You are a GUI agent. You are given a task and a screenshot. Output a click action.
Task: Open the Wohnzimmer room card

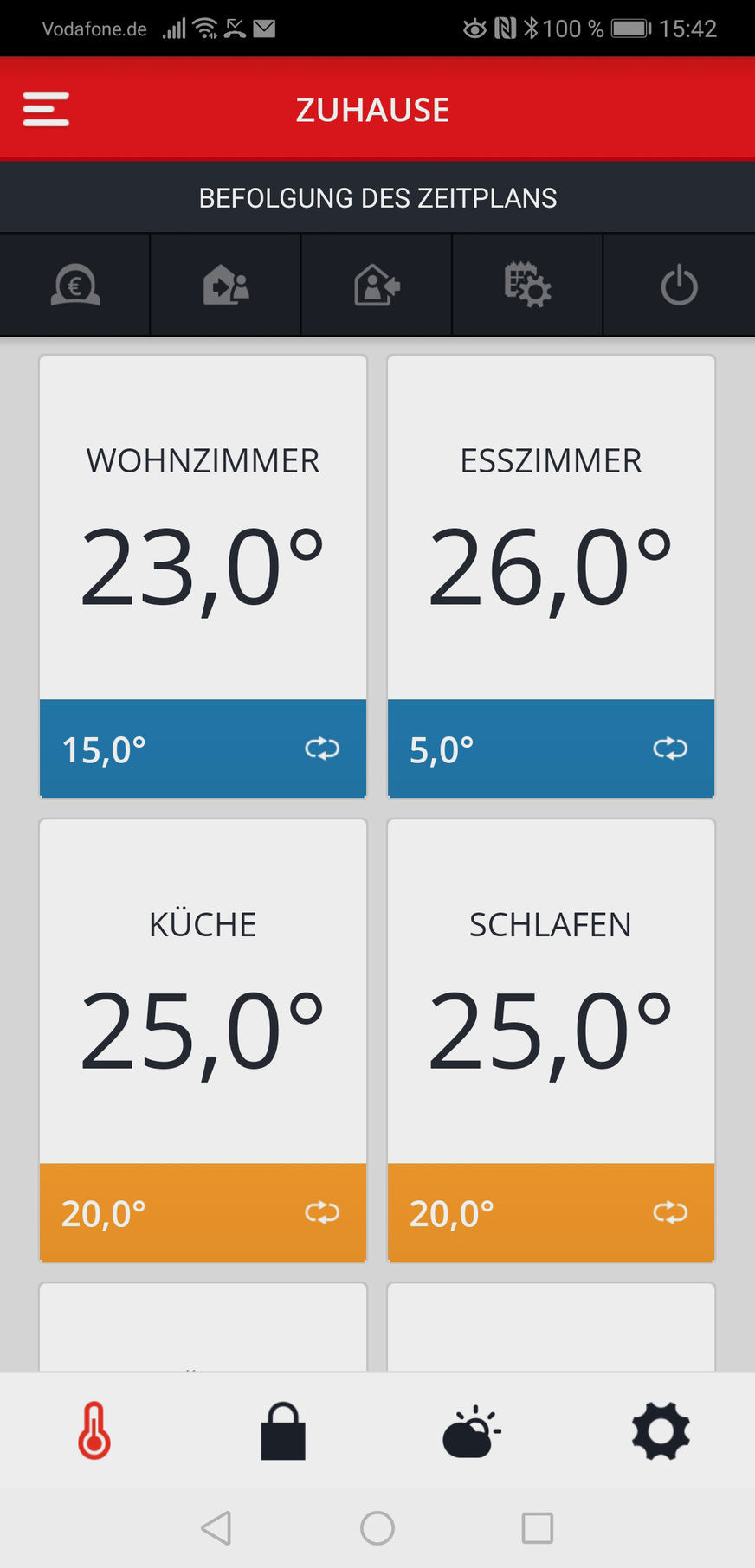coord(203,528)
